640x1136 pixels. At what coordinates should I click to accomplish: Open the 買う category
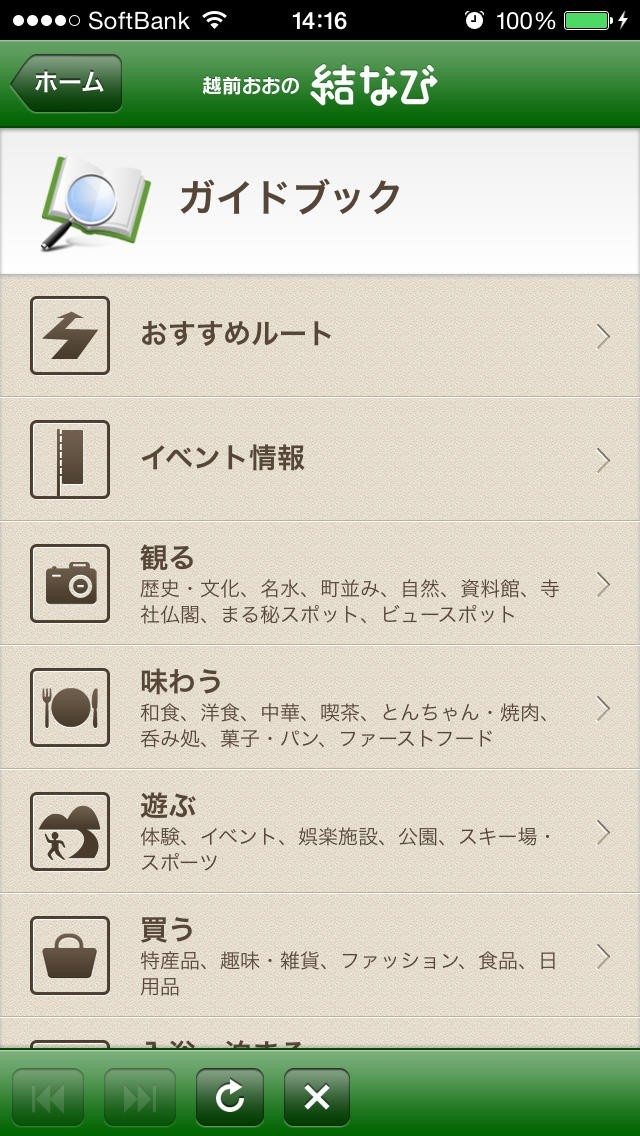pos(320,955)
